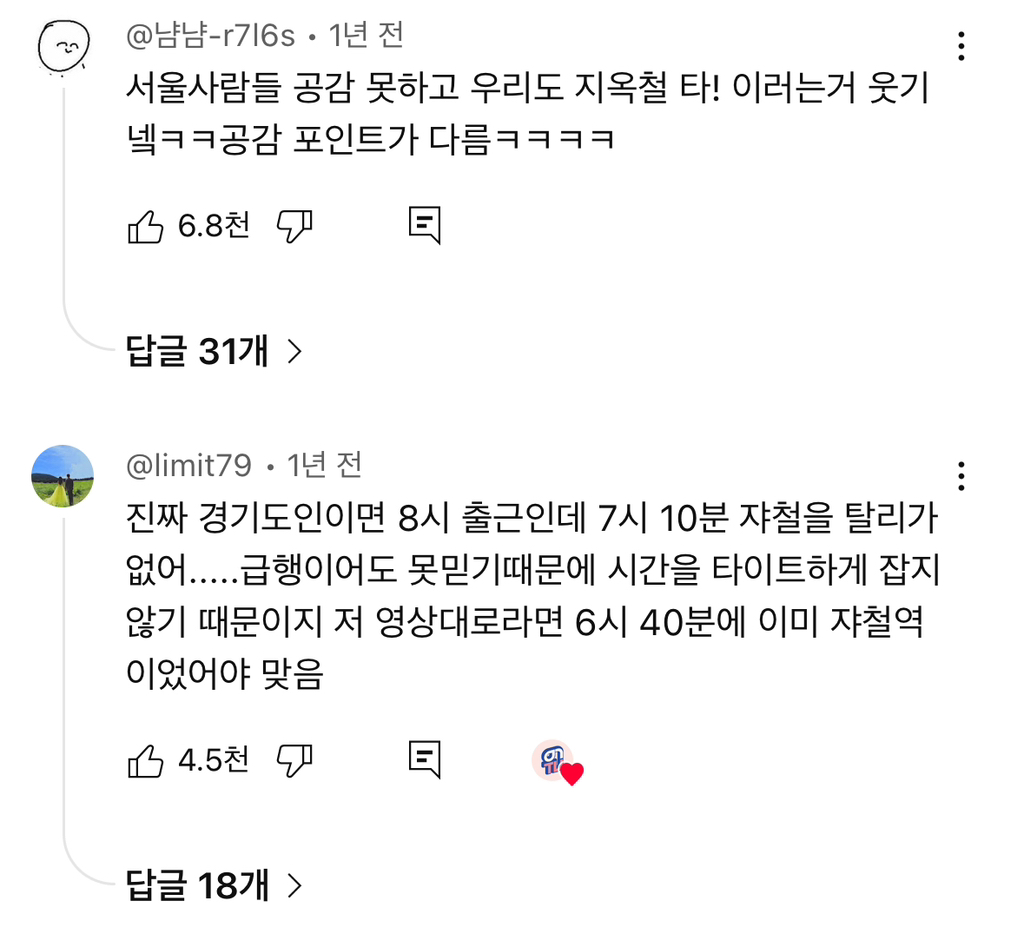Dislike the comment by @limit79
The height and width of the screenshot is (934, 1024).
295,761
